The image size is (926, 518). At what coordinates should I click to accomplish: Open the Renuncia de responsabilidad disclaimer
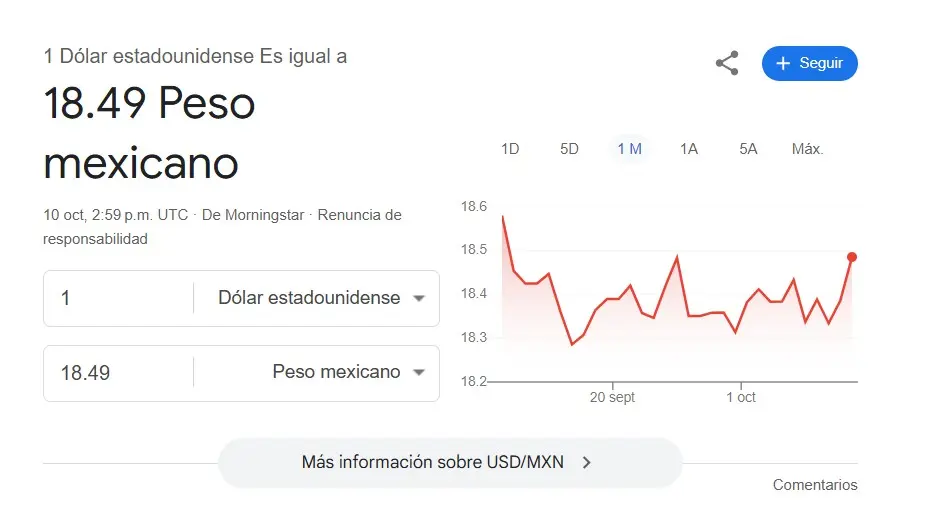pyautogui.click(x=360, y=215)
